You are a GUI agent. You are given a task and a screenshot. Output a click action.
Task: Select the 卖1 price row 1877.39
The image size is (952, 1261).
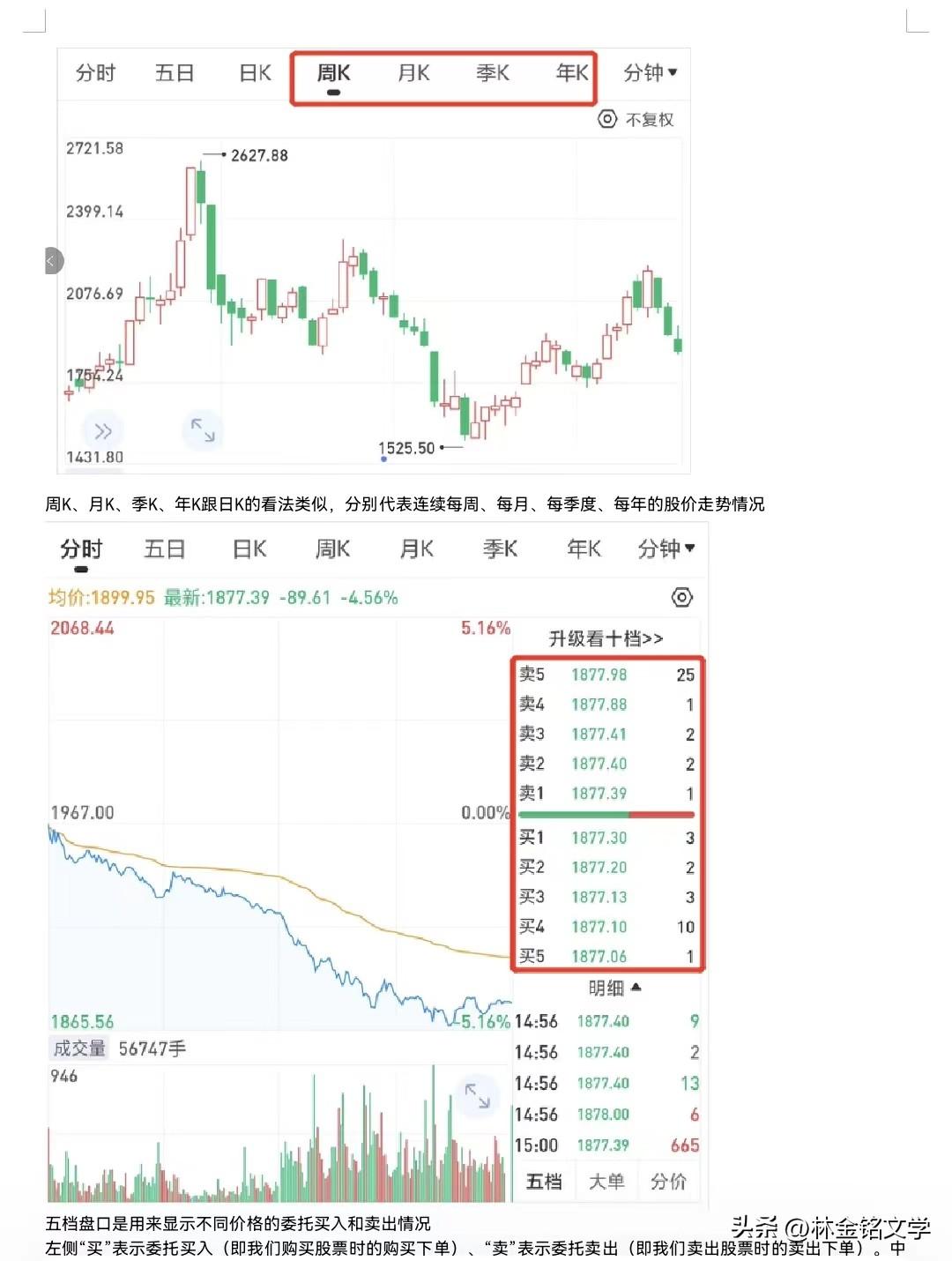(608, 794)
